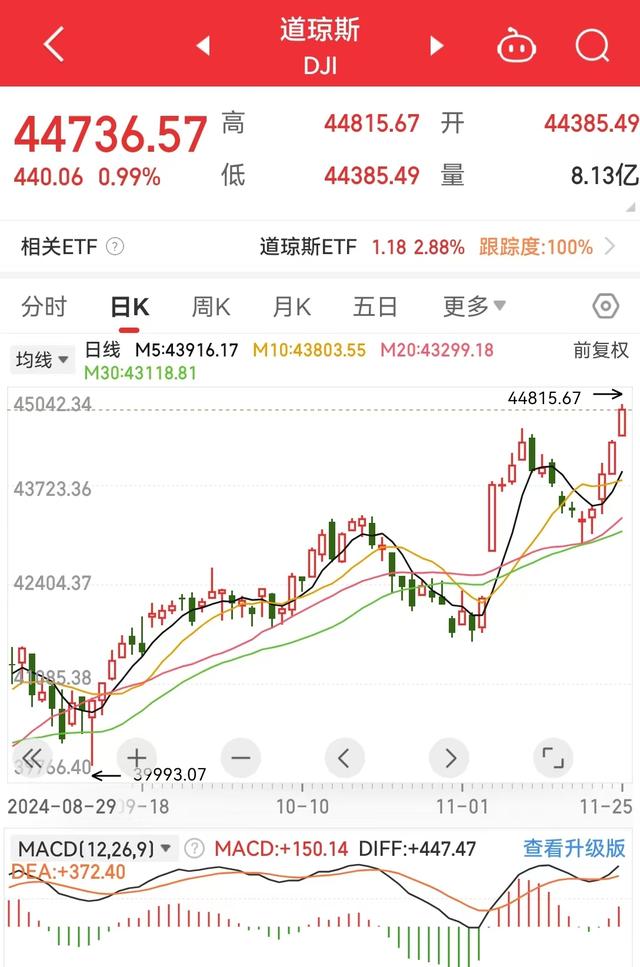640x967 pixels.
Task: Go back using the top-left arrow
Action: [53, 45]
